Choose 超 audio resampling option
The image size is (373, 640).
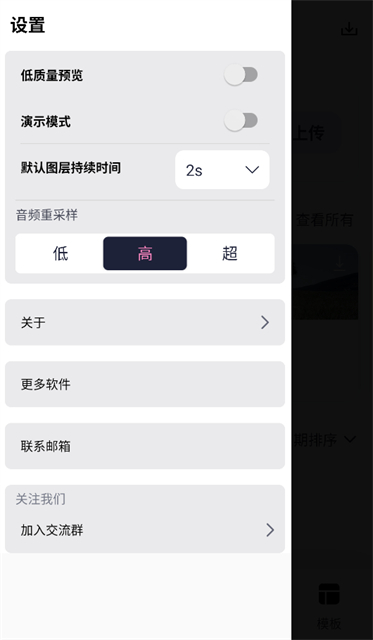tap(230, 253)
